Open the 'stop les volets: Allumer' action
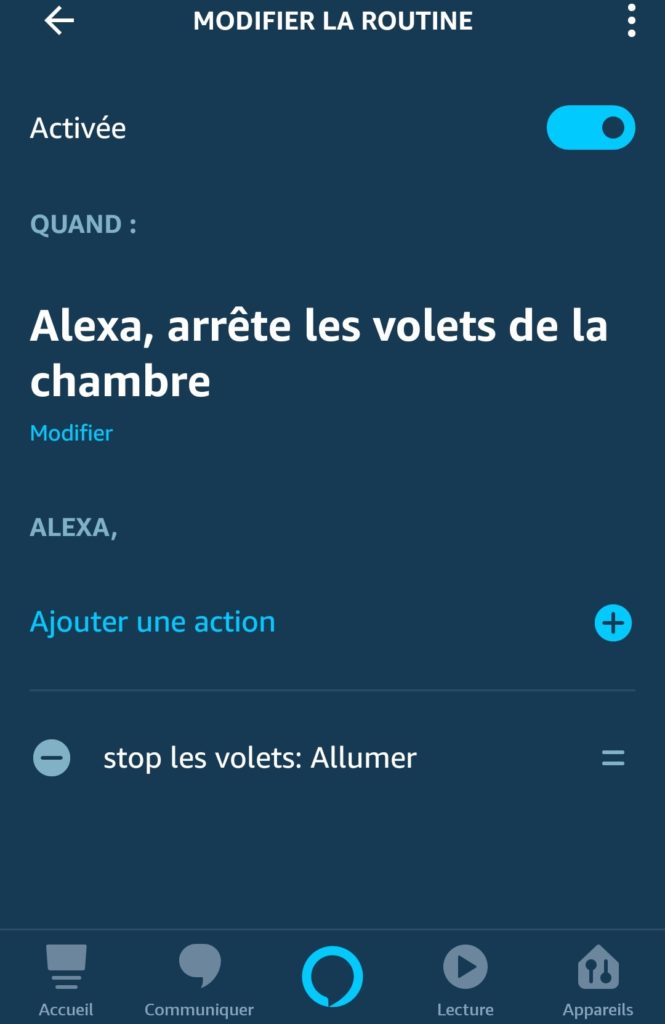Image resolution: width=665 pixels, height=1024 pixels. click(260, 758)
